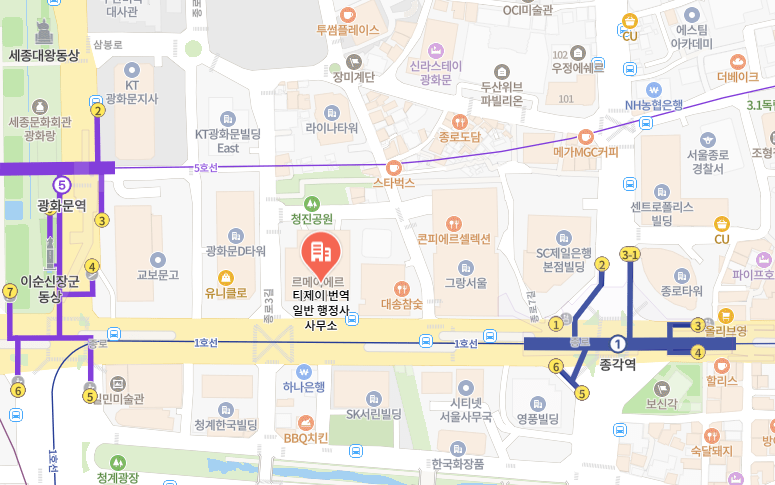Image resolution: width=775 pixels, height=485 pixels.
Task: Tap the 그랑서울 building marker
Action: point(465,266)
